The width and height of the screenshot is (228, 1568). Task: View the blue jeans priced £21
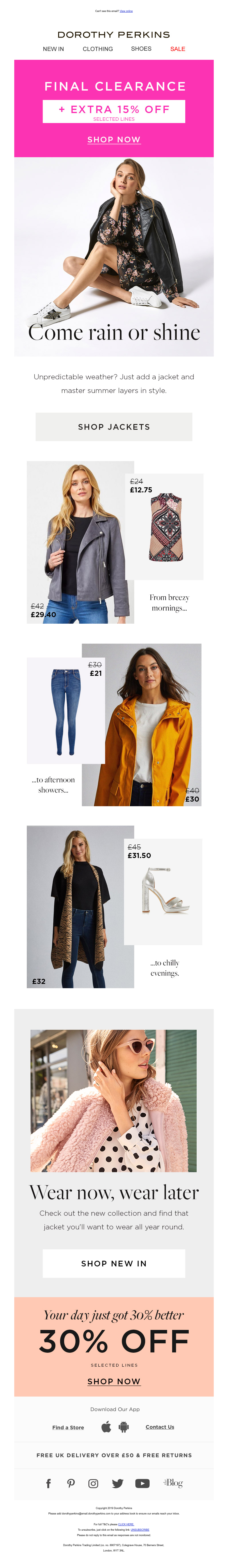[66, 710]
